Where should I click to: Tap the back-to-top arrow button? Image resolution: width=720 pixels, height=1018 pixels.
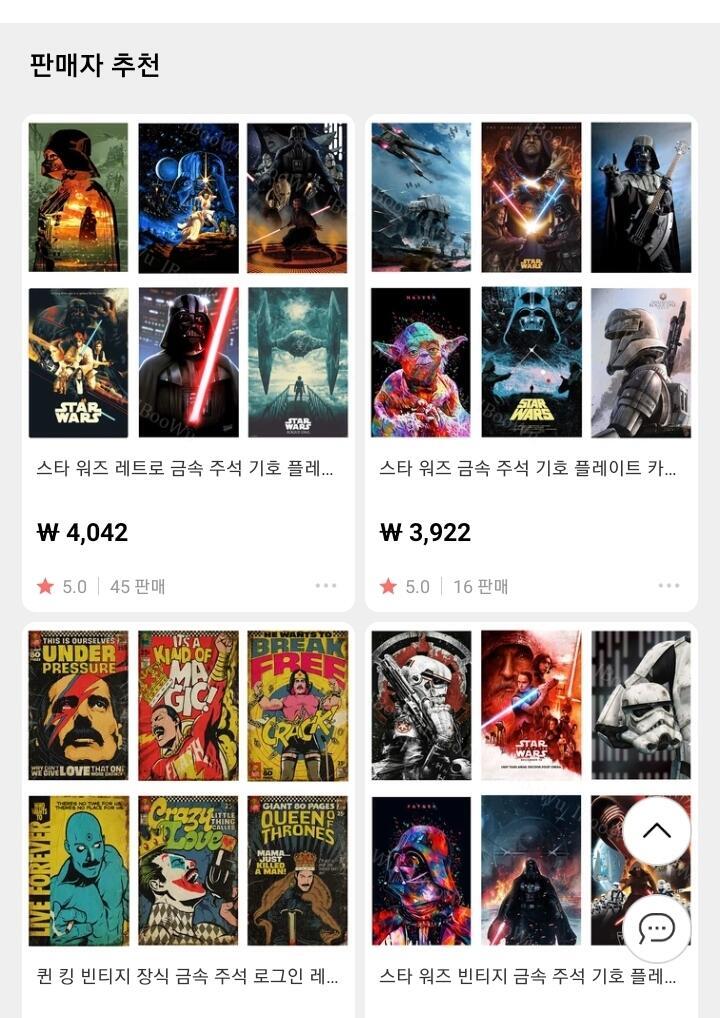pyautogui.click(x=656, y=831)
